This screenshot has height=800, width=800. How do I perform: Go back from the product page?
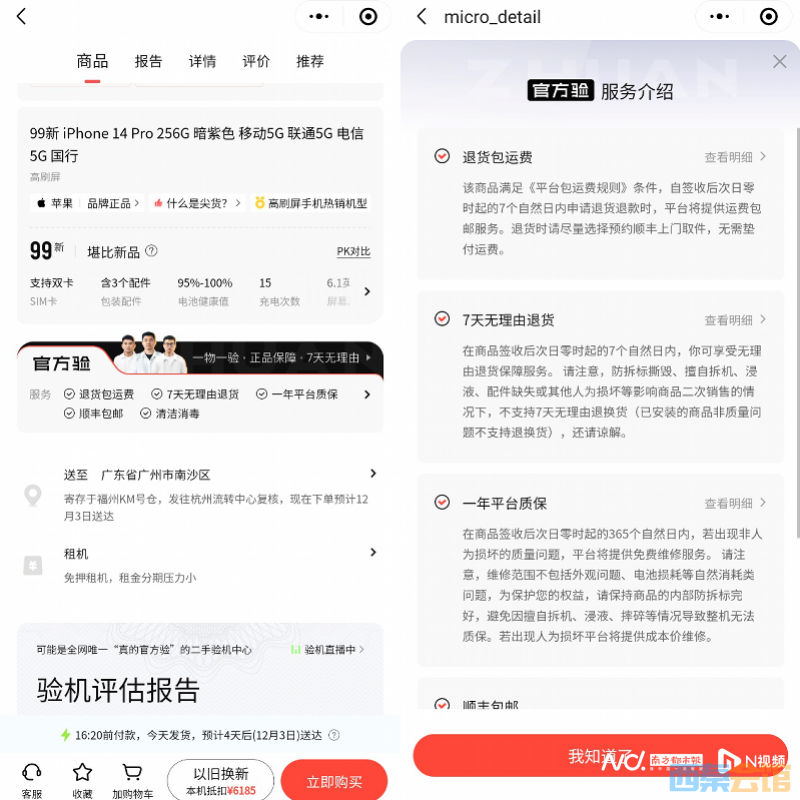[x=22, y=17]
